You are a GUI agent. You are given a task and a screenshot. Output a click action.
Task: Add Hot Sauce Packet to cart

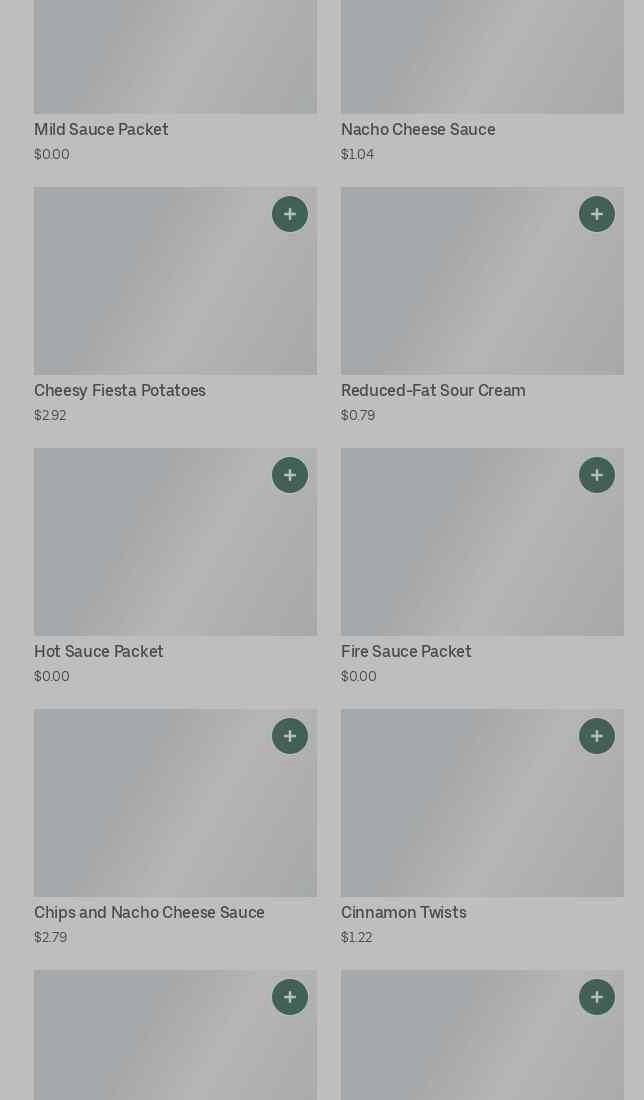pos(290,475)
